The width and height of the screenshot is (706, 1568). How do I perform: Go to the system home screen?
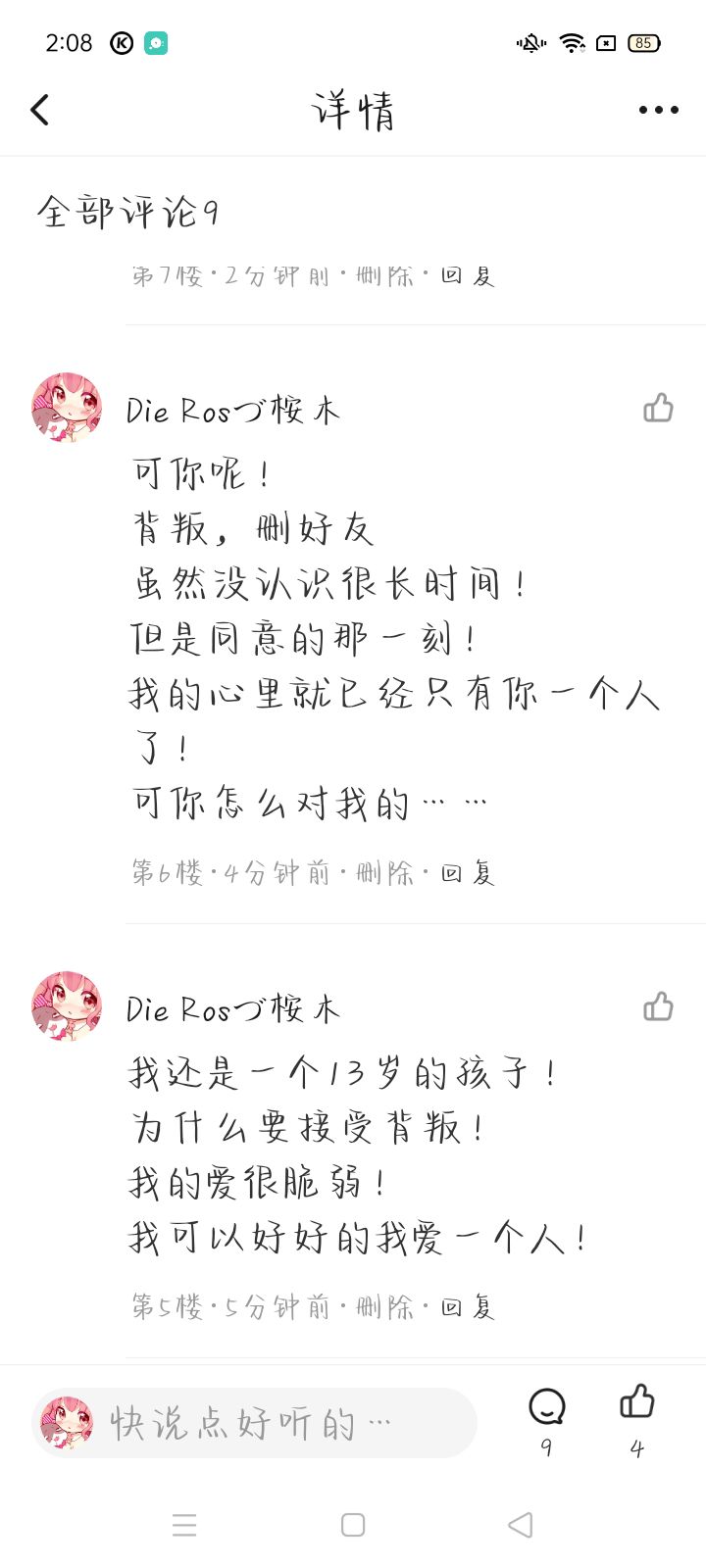(353, 1525)
